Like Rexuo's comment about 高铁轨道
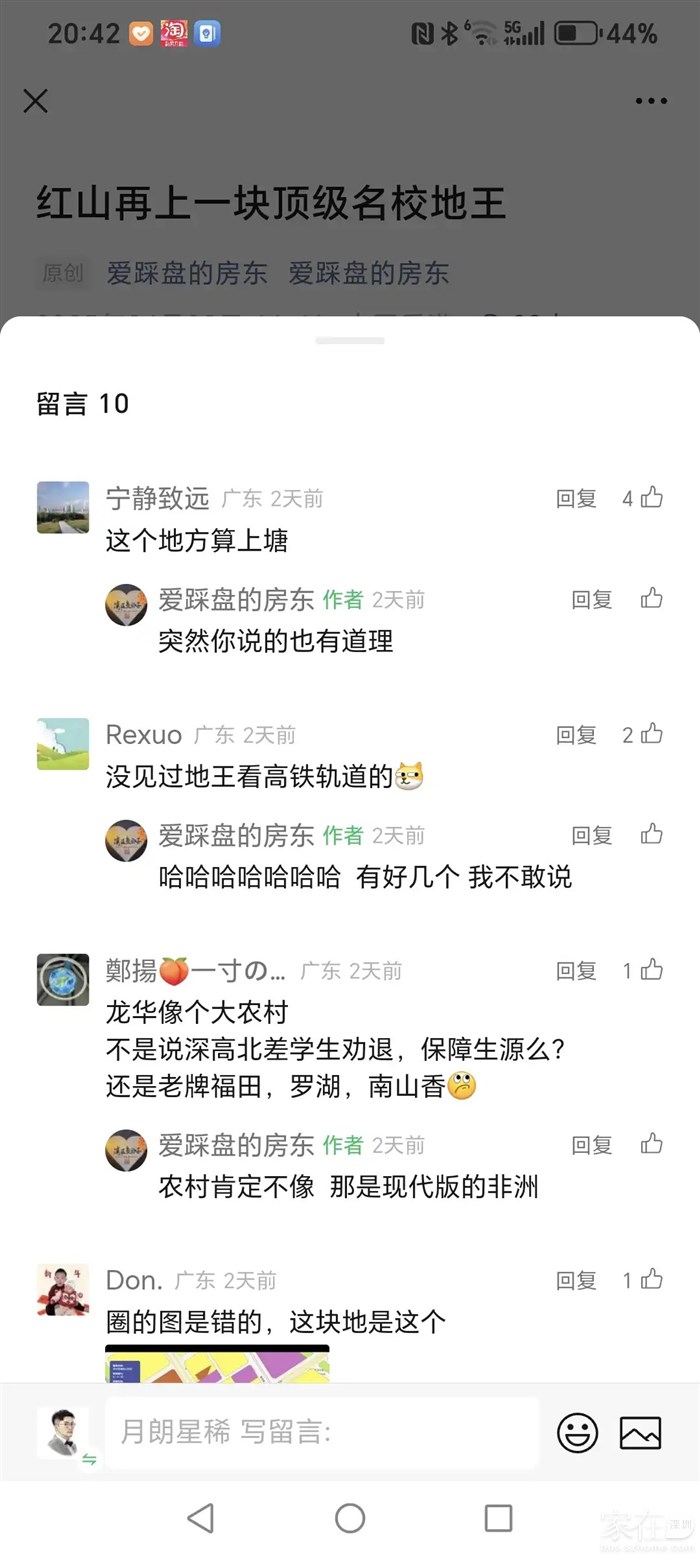The width and height of the screenshot is (700, 1555). click(x=651, y=735)
